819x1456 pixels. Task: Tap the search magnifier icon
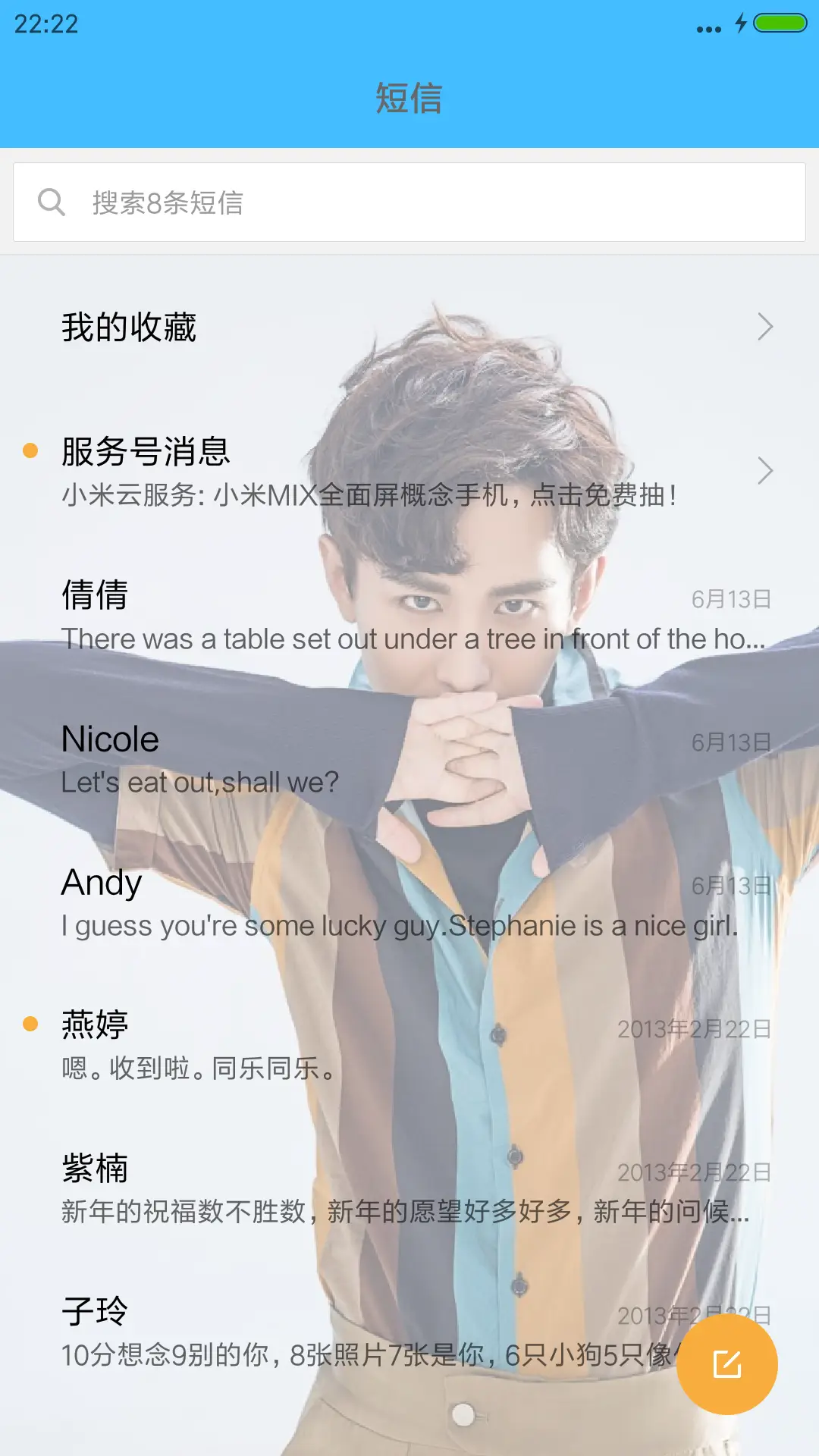[52, 201]
